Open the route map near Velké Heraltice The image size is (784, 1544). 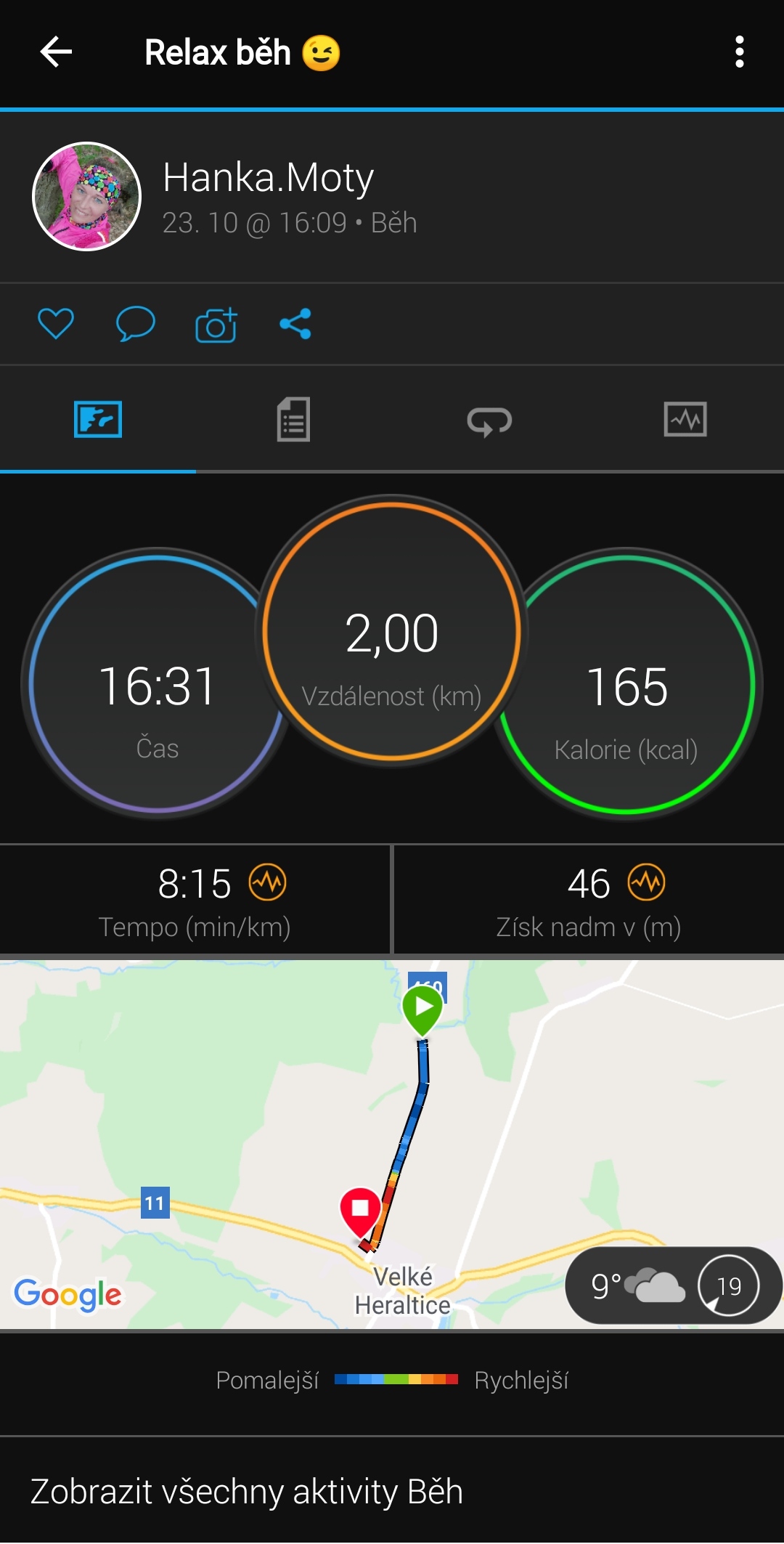click(392, 1145)
